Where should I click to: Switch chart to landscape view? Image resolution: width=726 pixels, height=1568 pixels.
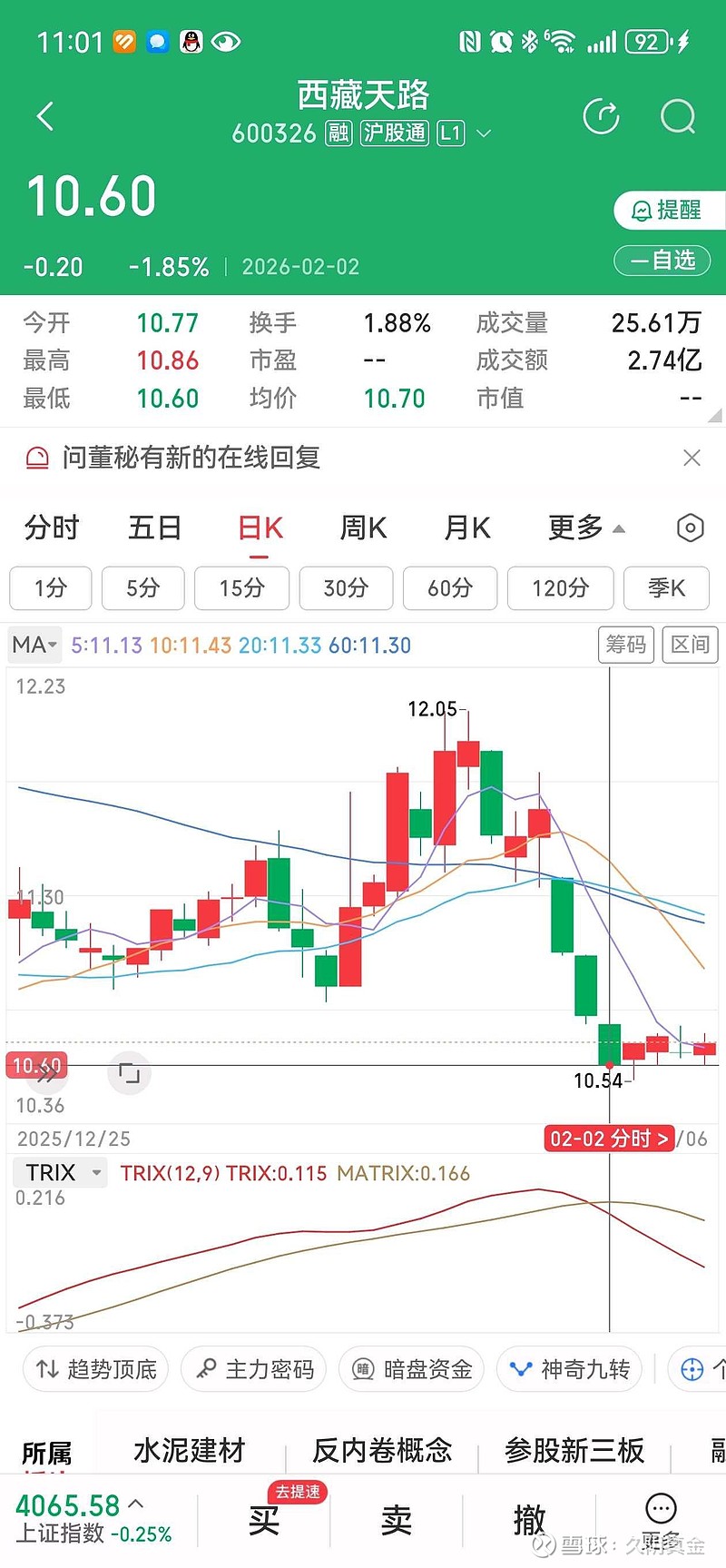click(x=129, y=1073)
